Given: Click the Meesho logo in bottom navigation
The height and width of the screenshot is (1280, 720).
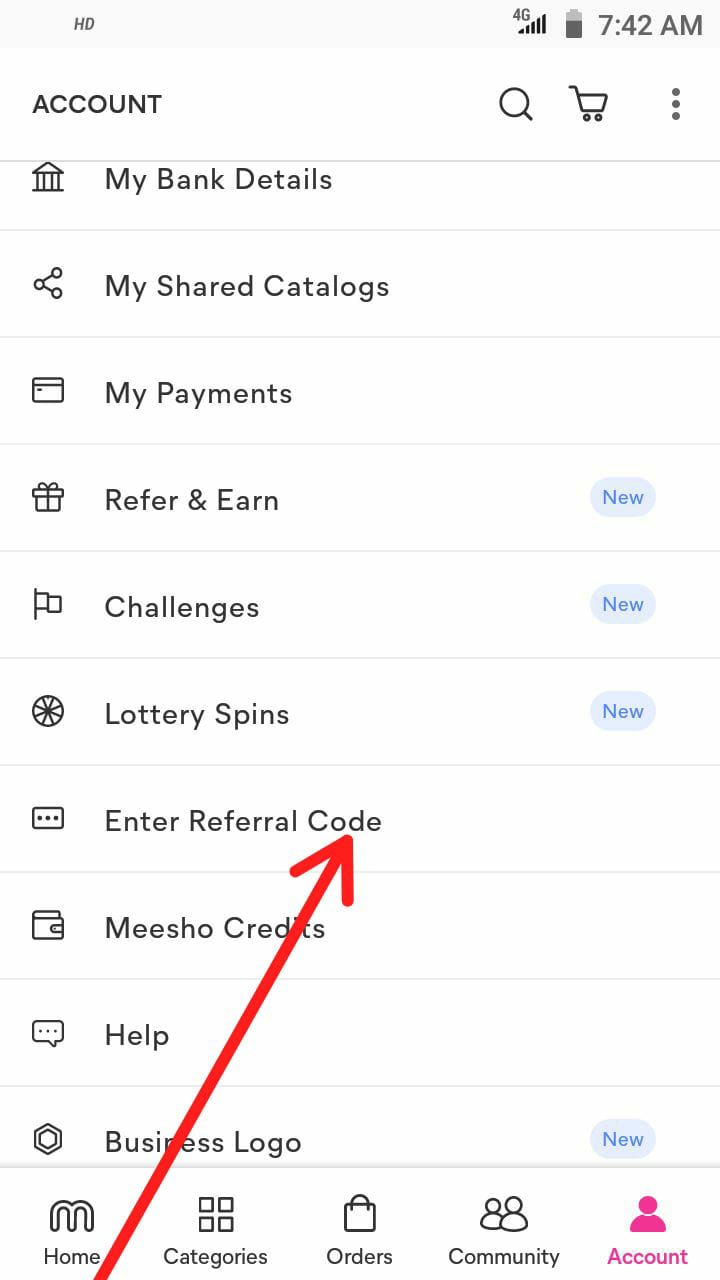Looking at the screenshot, I should pyautogui.click(x=70, y=1215).
